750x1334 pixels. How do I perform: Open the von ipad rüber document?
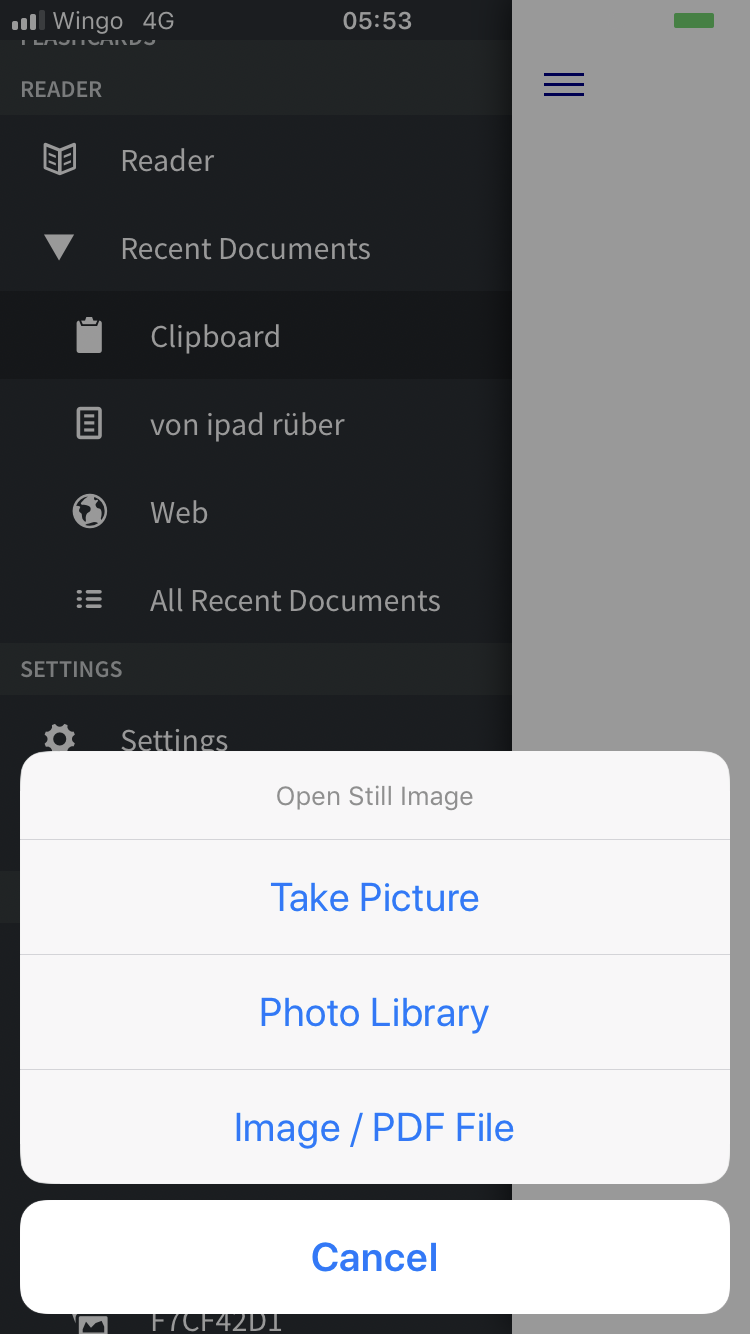(256, 424)
